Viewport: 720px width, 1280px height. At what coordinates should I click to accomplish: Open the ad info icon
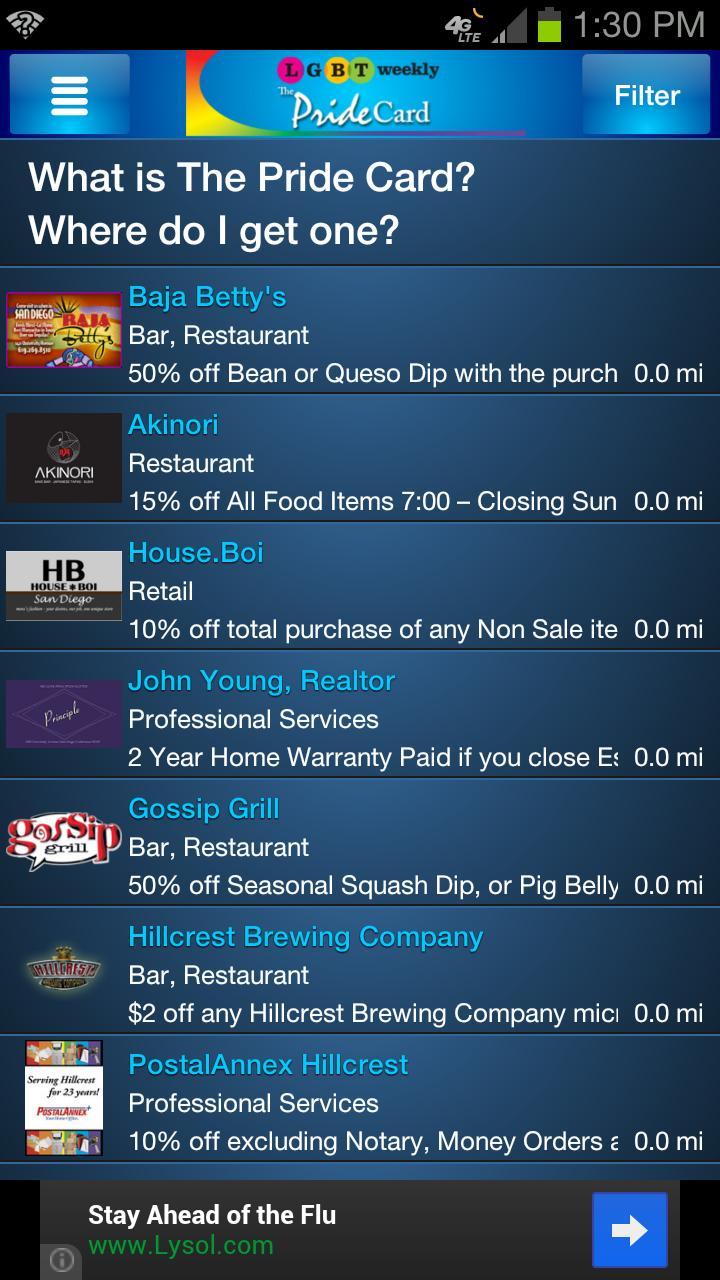(62, 1260)
